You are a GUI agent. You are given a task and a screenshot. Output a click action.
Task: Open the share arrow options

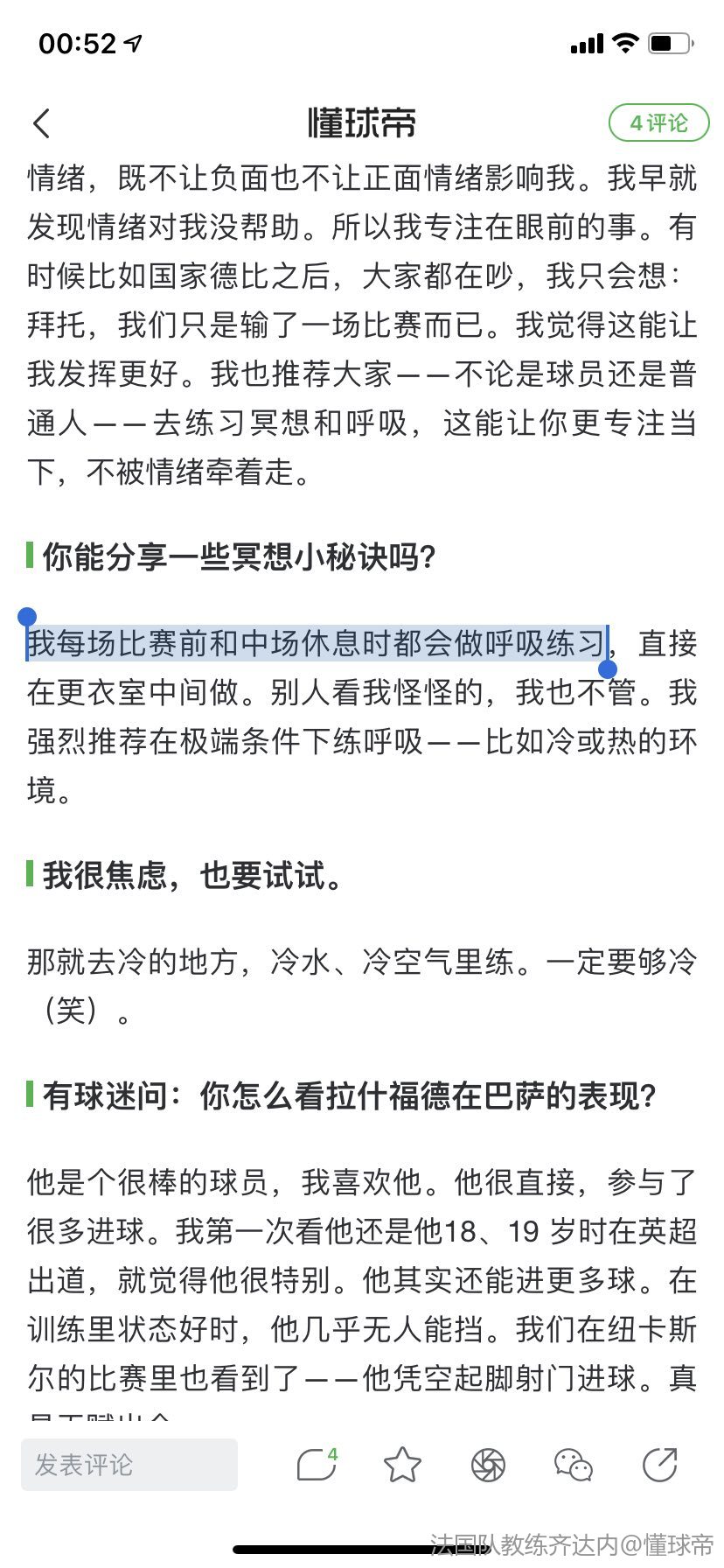659,1465
